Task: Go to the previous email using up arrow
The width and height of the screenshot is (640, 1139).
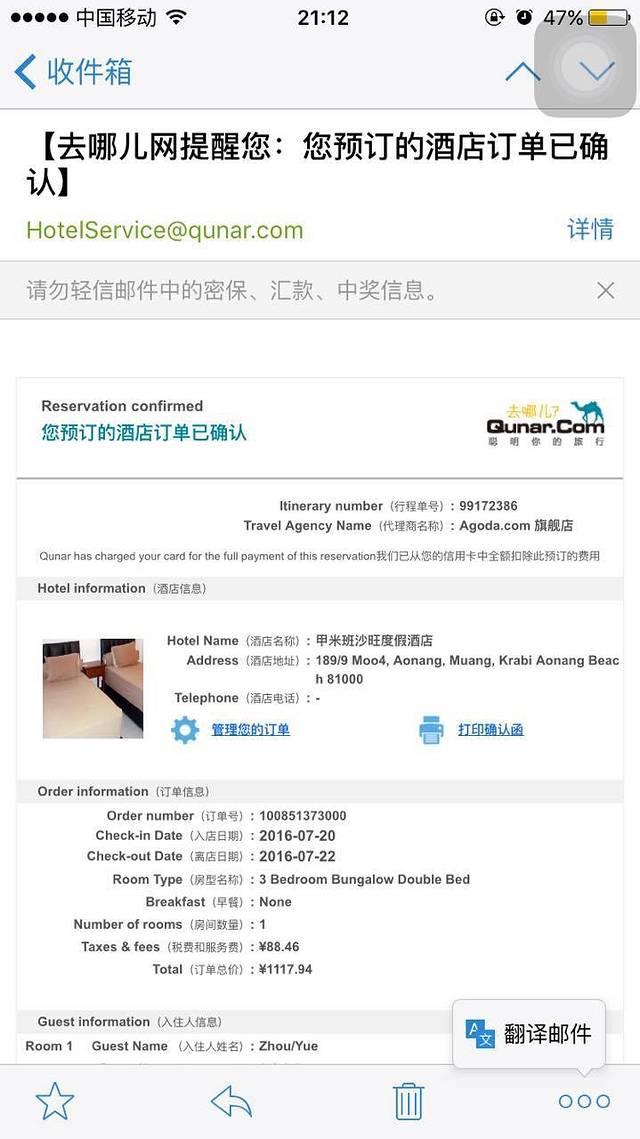Action: tap(522, 72)
